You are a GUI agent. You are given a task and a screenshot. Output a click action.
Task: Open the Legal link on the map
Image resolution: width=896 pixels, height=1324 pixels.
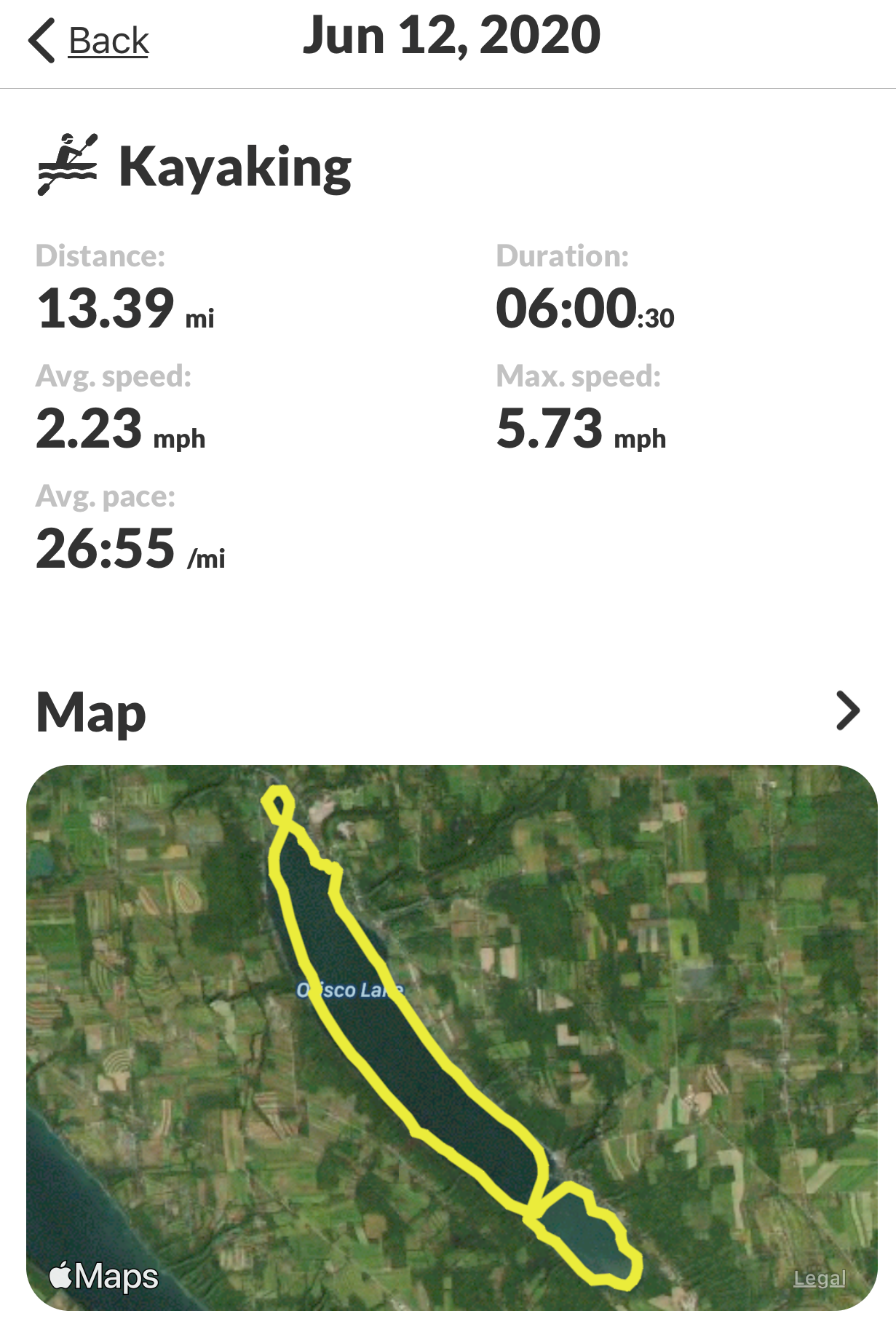819,1278
